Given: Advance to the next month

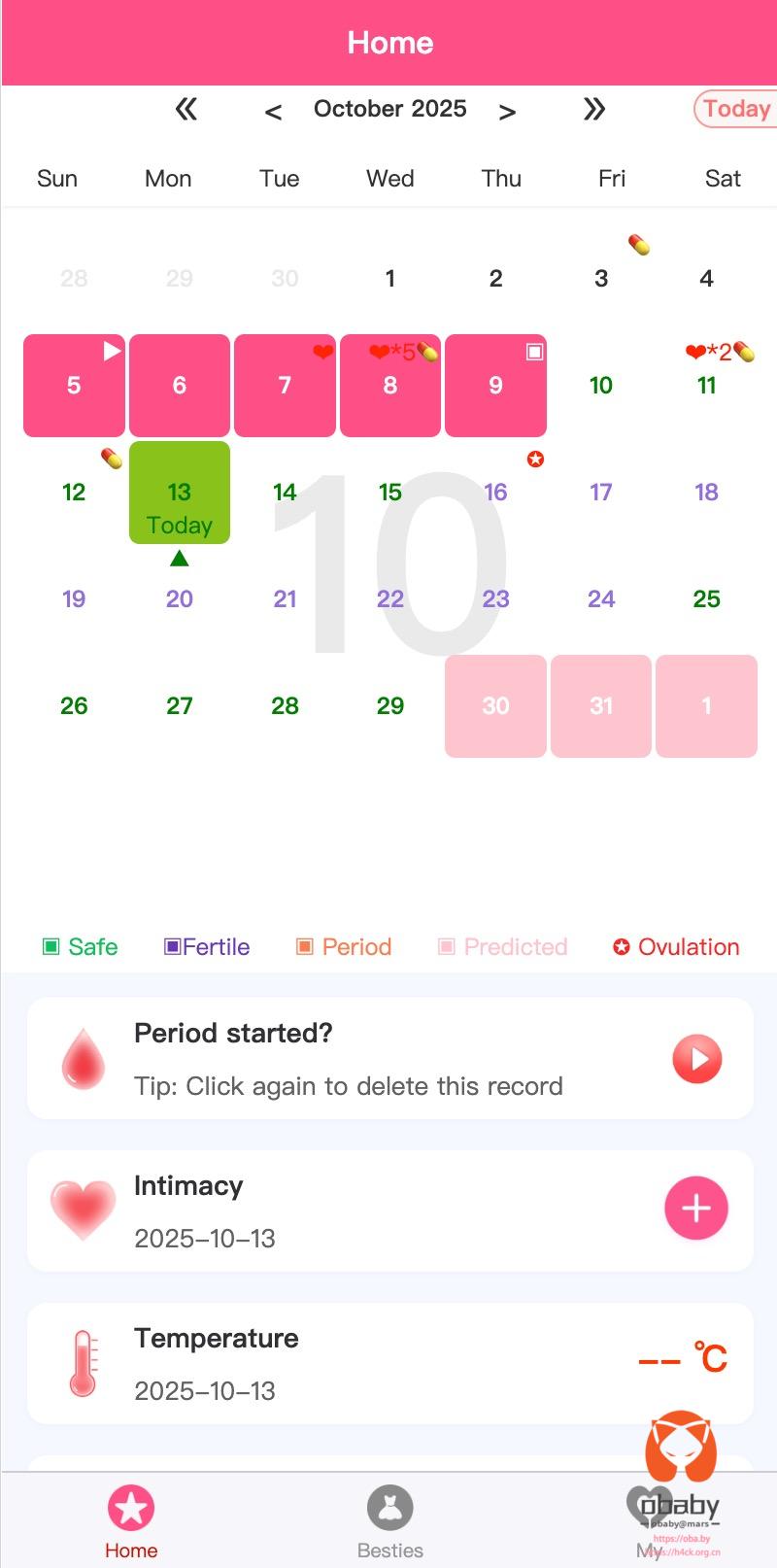Looking at the screenshot, I should (507, 112).
